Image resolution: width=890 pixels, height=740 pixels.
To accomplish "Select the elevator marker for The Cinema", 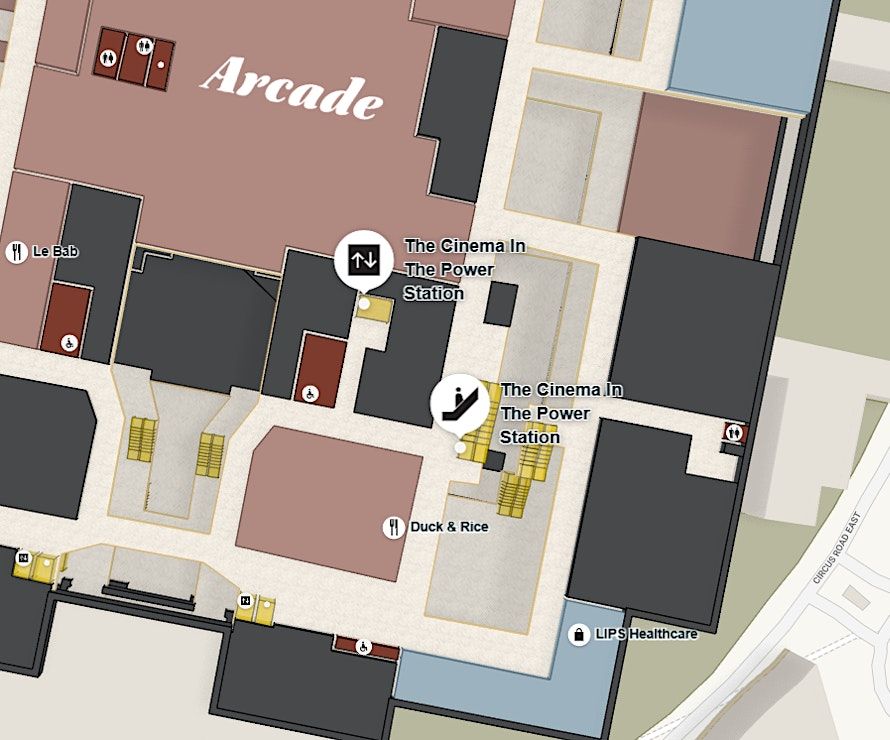I will coord(363,260).
